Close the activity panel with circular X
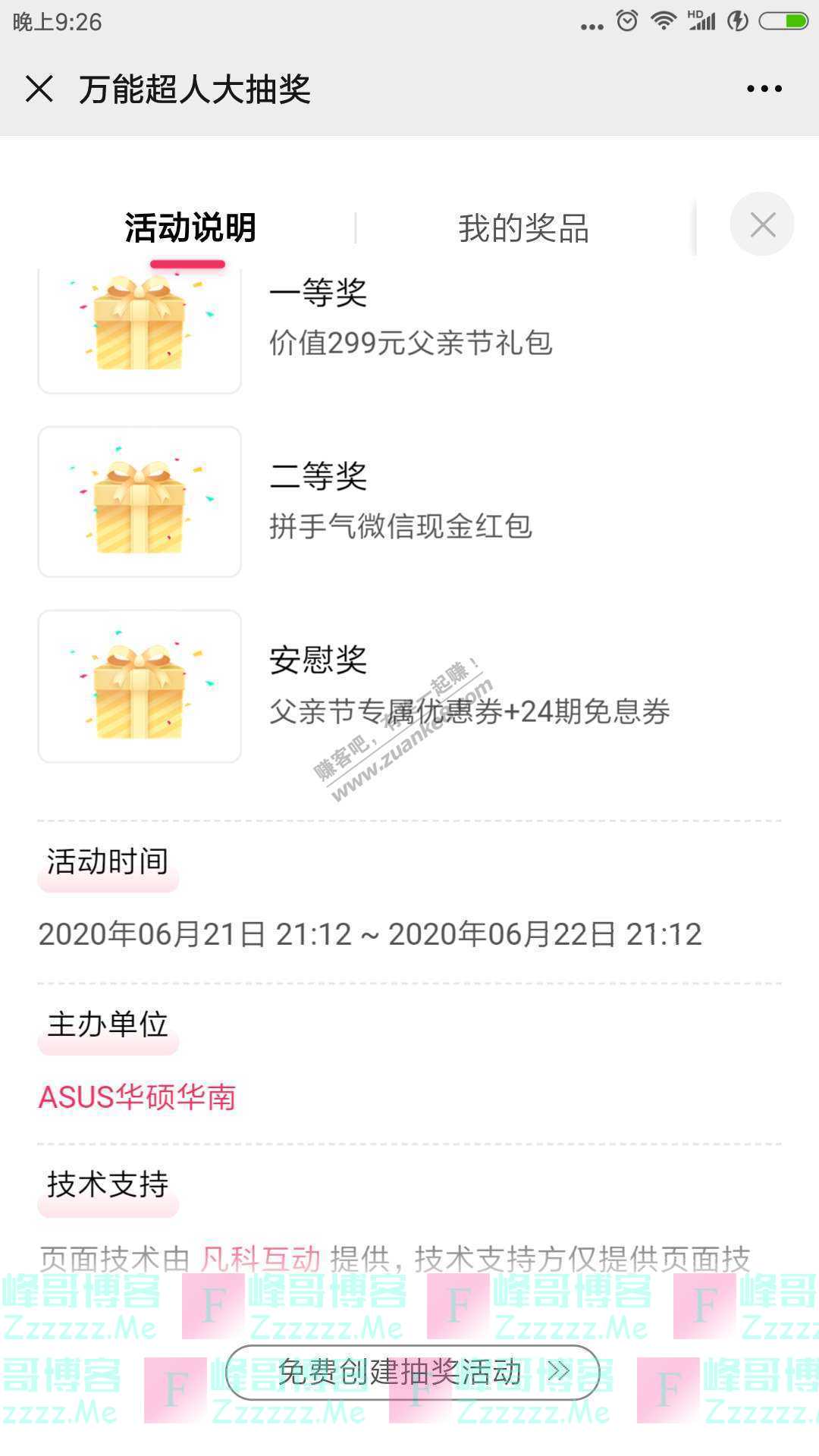The height and width of the screenshot is (1456, 819). (762, 224)
